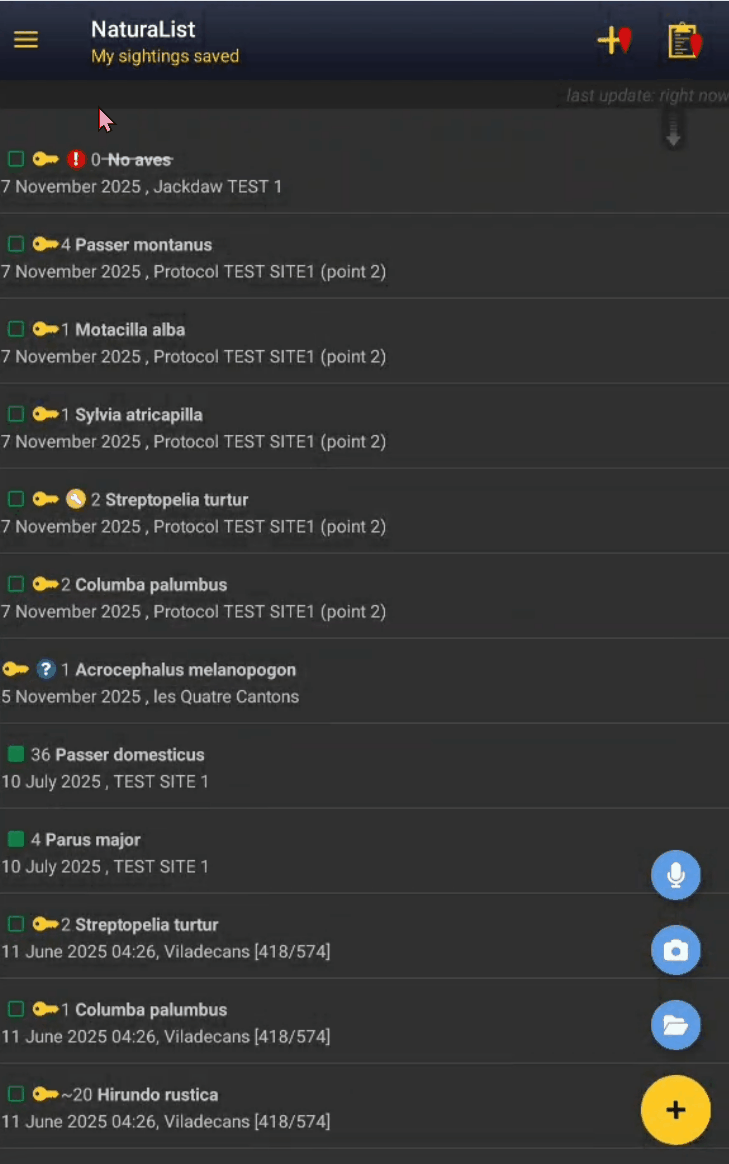
Task: Add a sighting at a location
Action: point(614,40)
